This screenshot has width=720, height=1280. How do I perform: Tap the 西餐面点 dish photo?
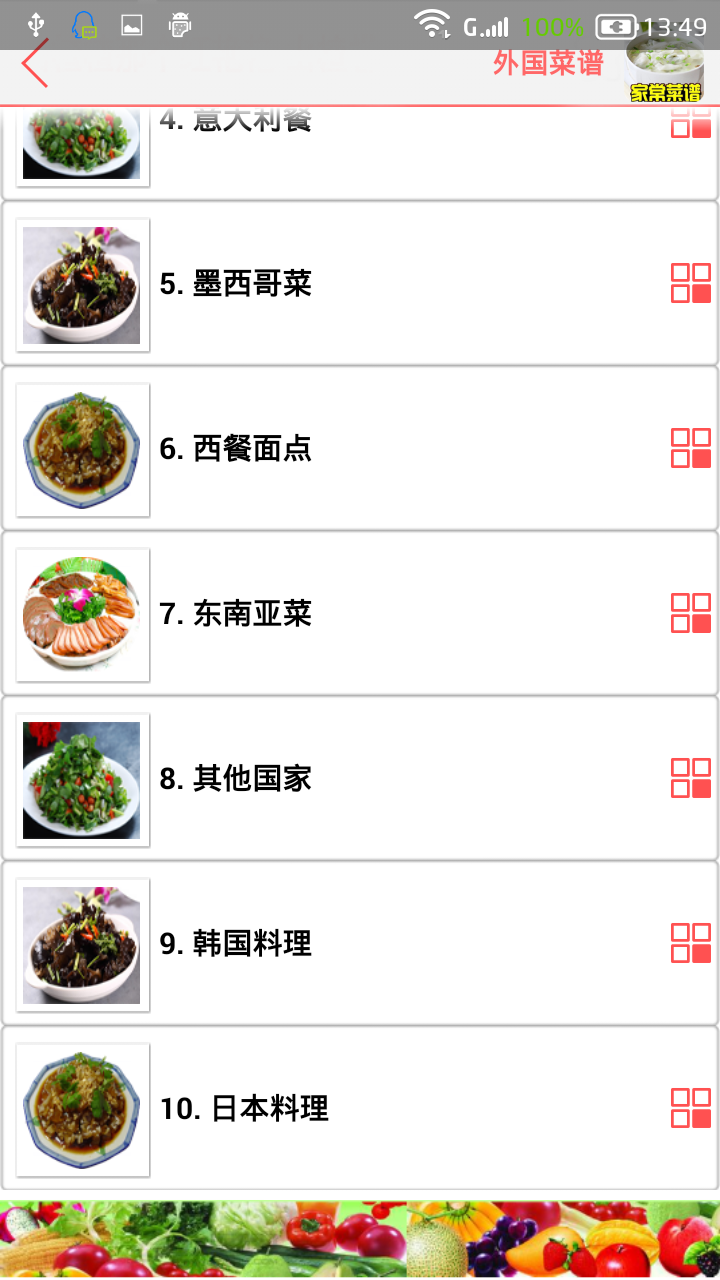[x=82, y=450]
